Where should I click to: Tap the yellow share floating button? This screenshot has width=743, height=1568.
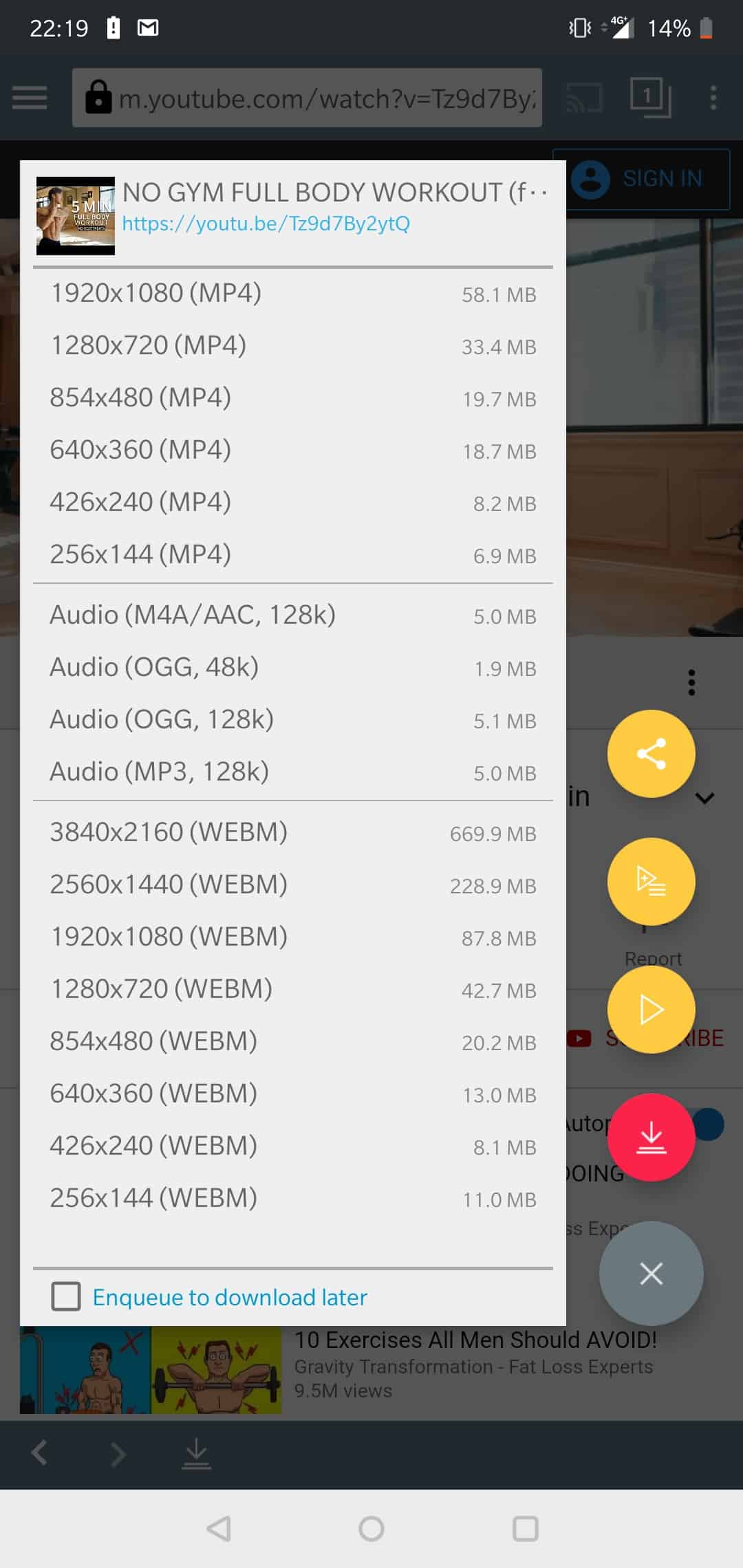pos(651,754)
